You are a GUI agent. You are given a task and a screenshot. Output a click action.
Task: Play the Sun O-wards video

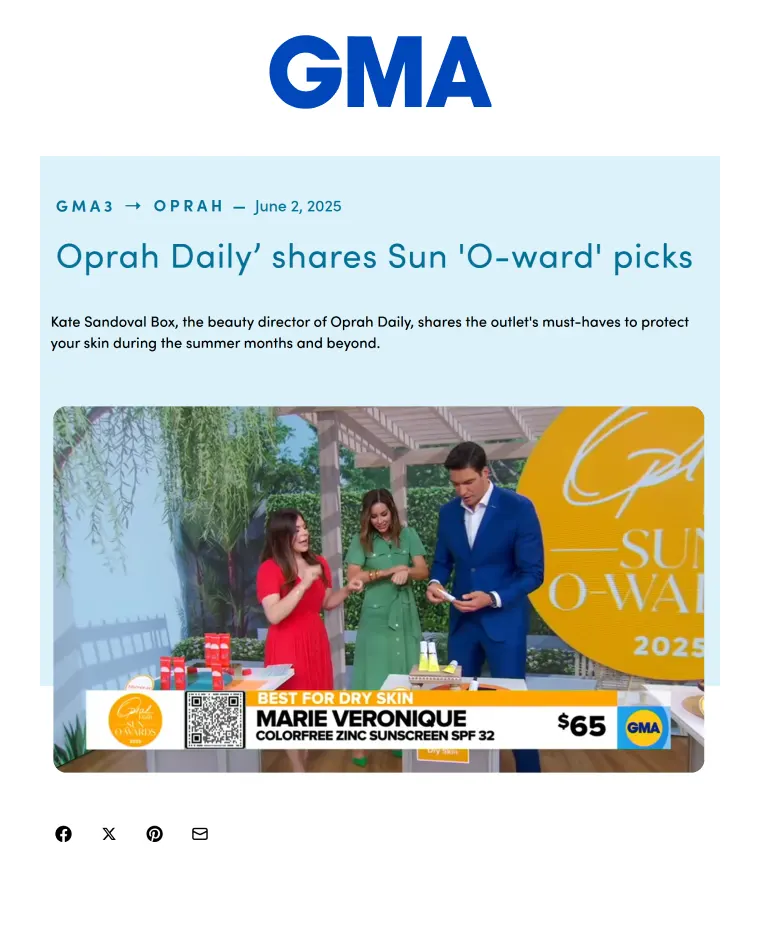point(379,589)
